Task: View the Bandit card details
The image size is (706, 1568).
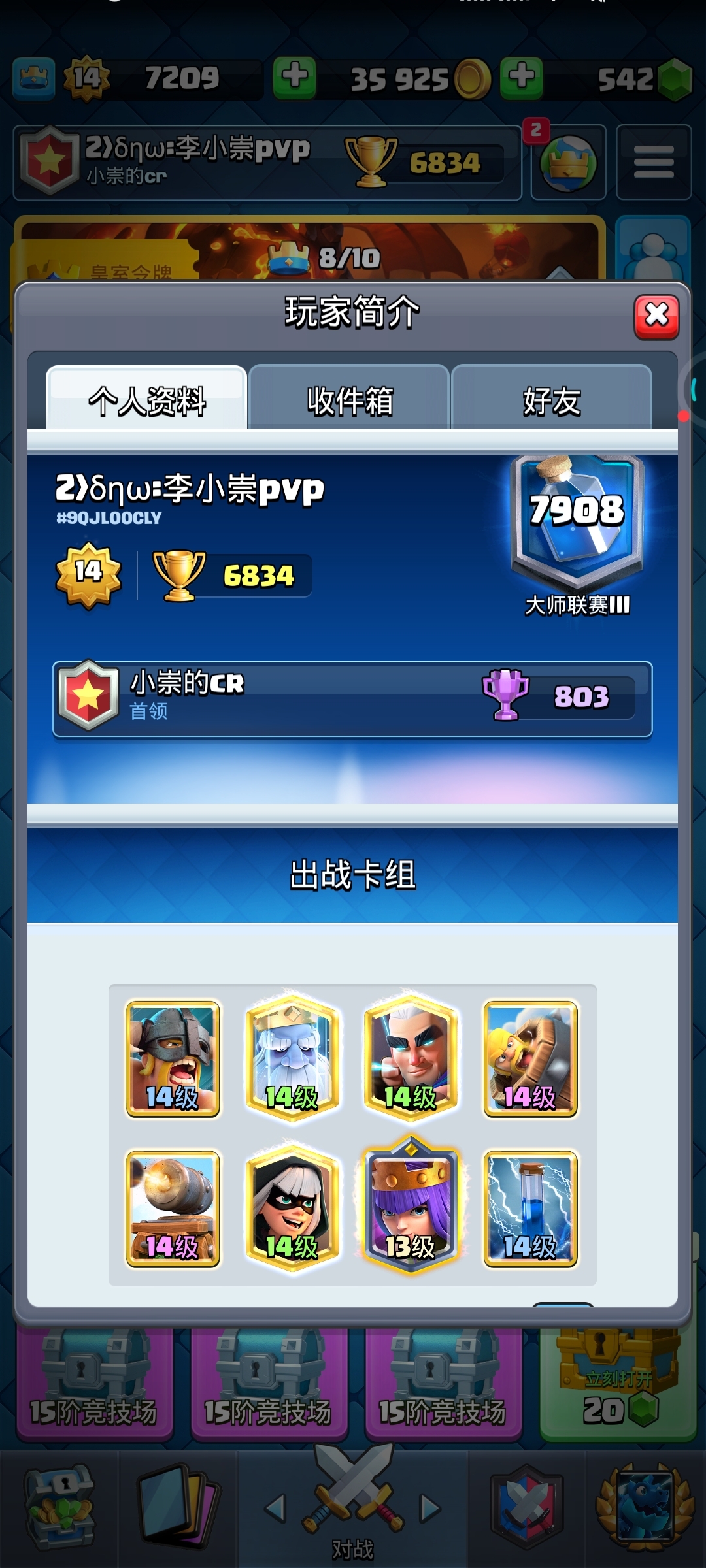Action: click(x=292, y=1209)
